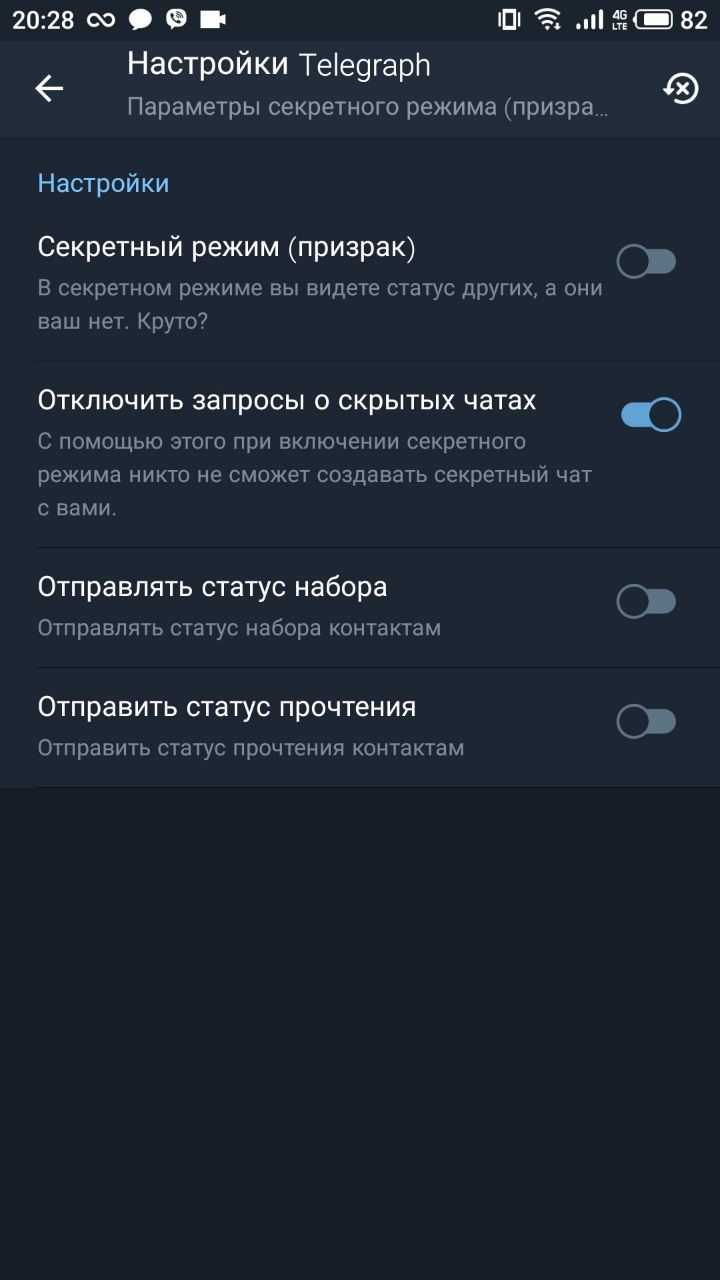
Task: Go back using the arrow icon
Action: [49, 88]
